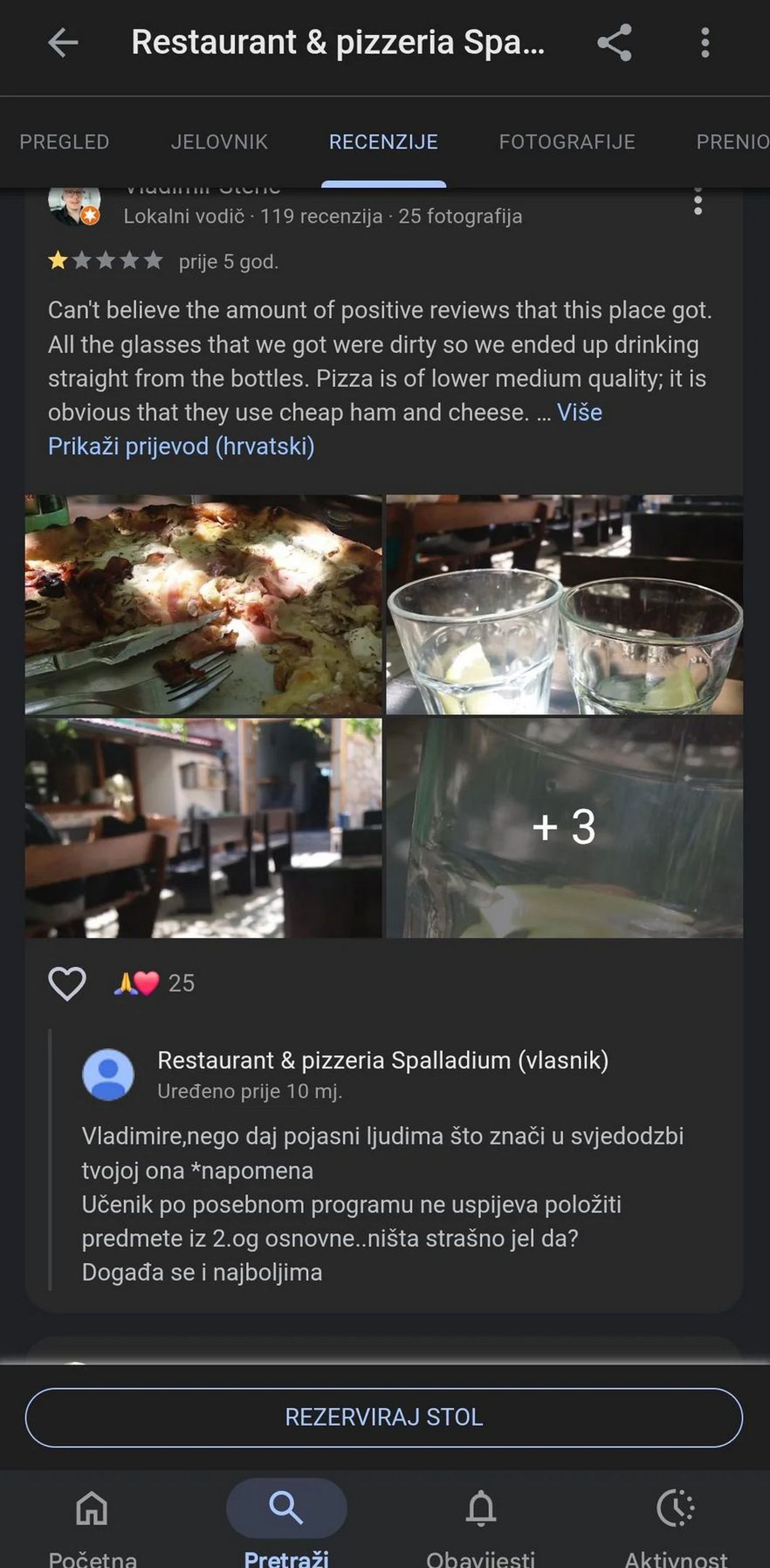Image resolution: width=770 pixels, height=1568 pixels.
Task: Switch to the Pregled tab
Action: click(x=65, y=142)
